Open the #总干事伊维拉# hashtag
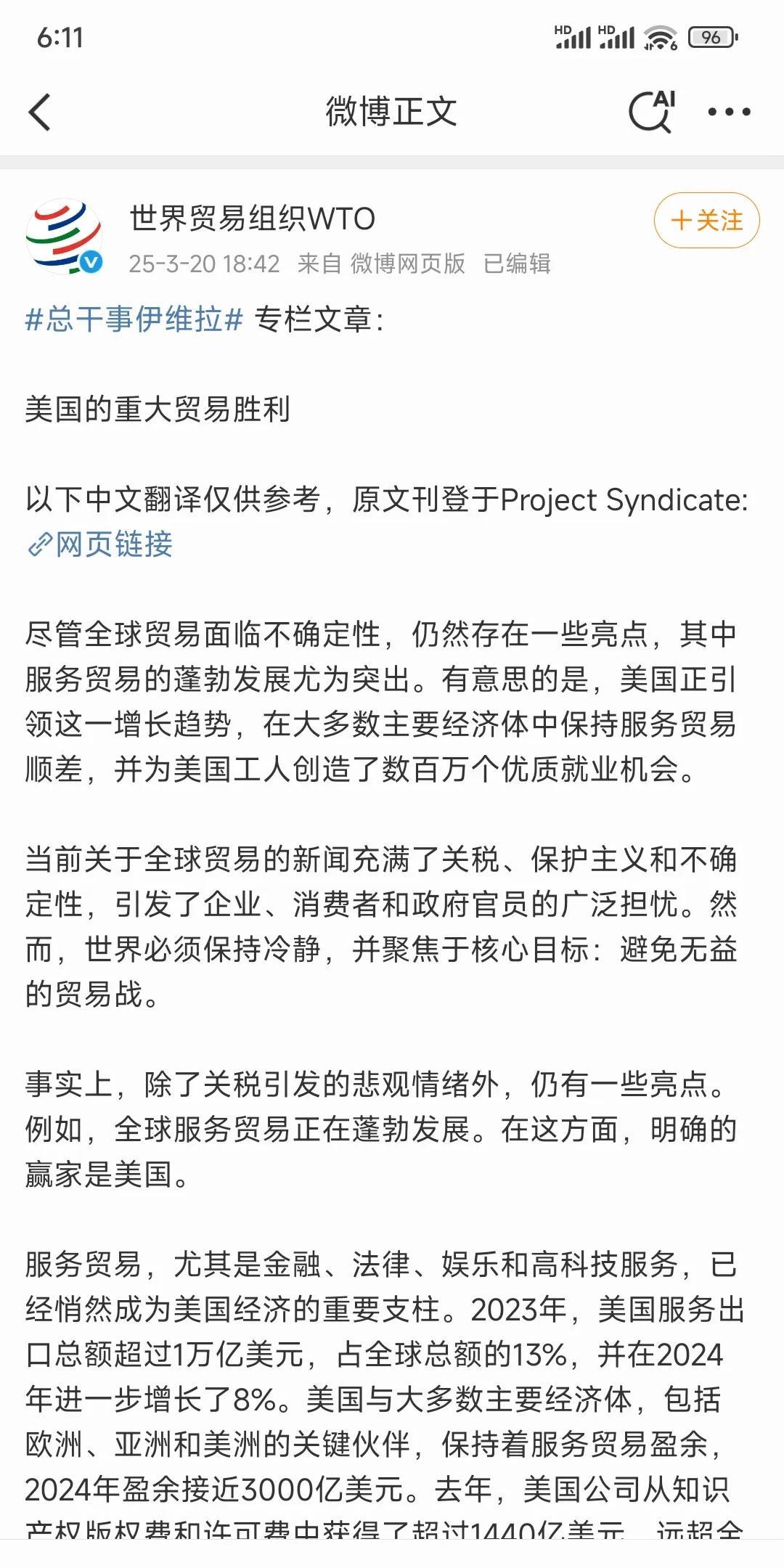 [x=134, y=319]
